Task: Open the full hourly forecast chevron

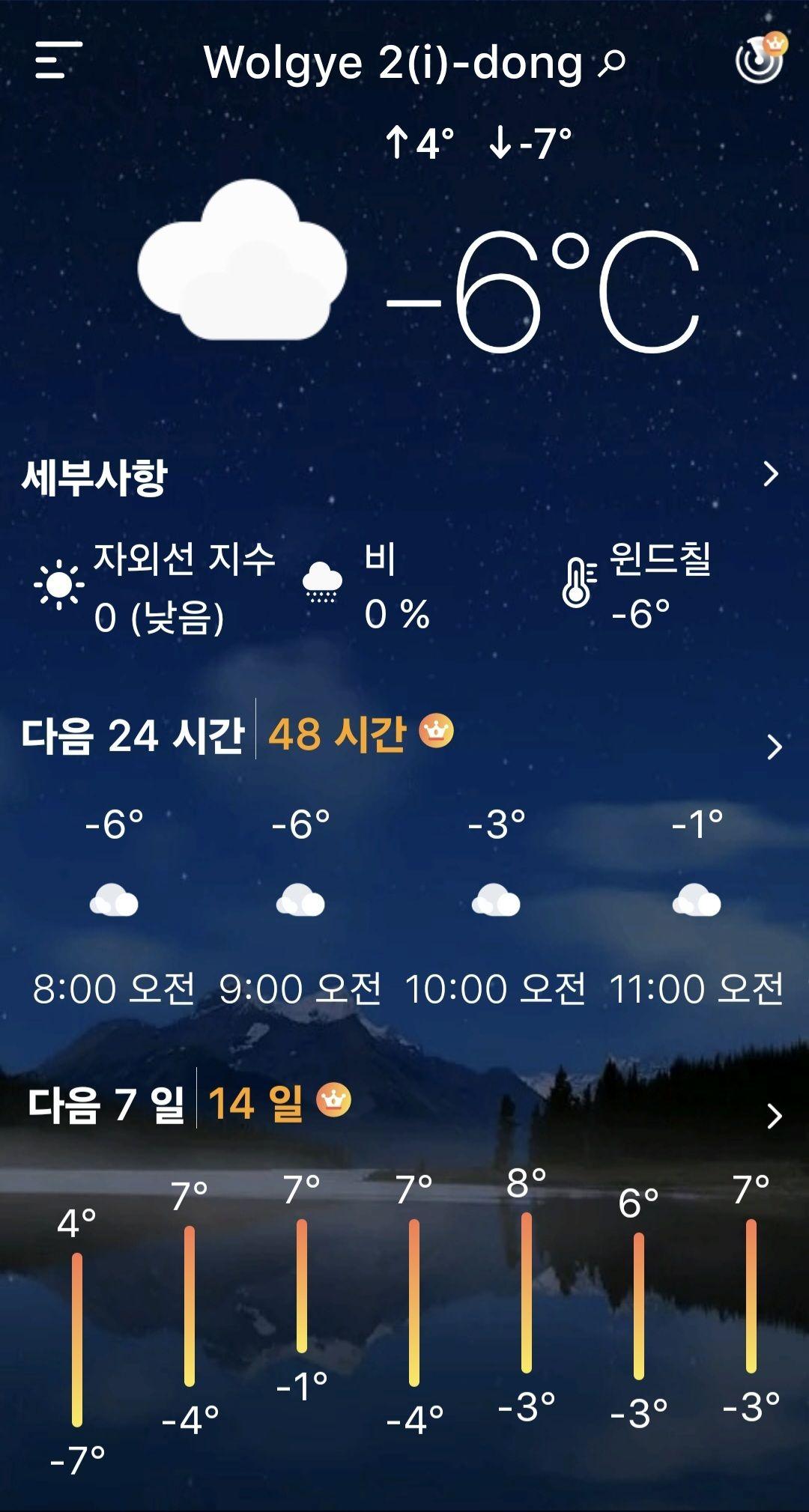Action: point(774,747)
